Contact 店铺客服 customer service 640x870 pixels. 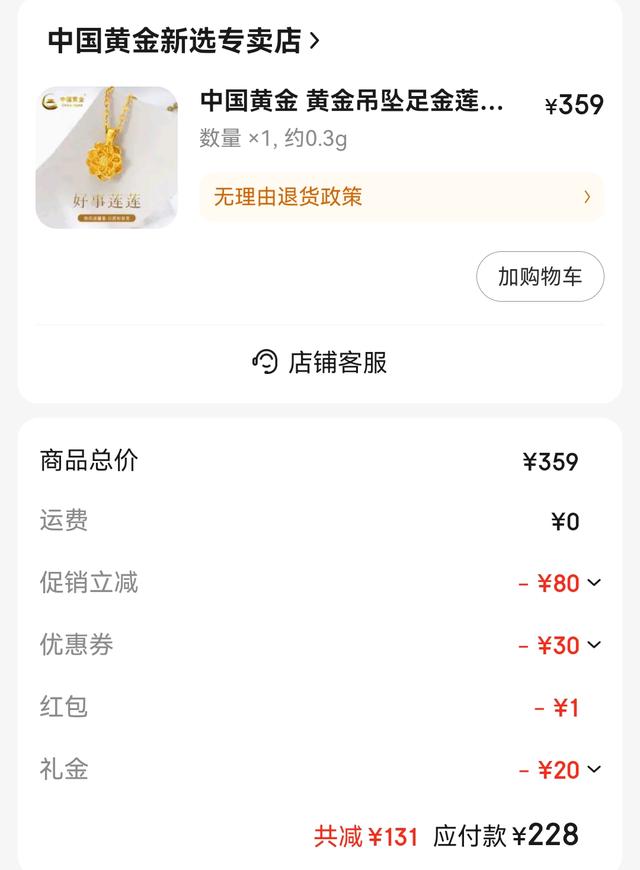(320, 362)
